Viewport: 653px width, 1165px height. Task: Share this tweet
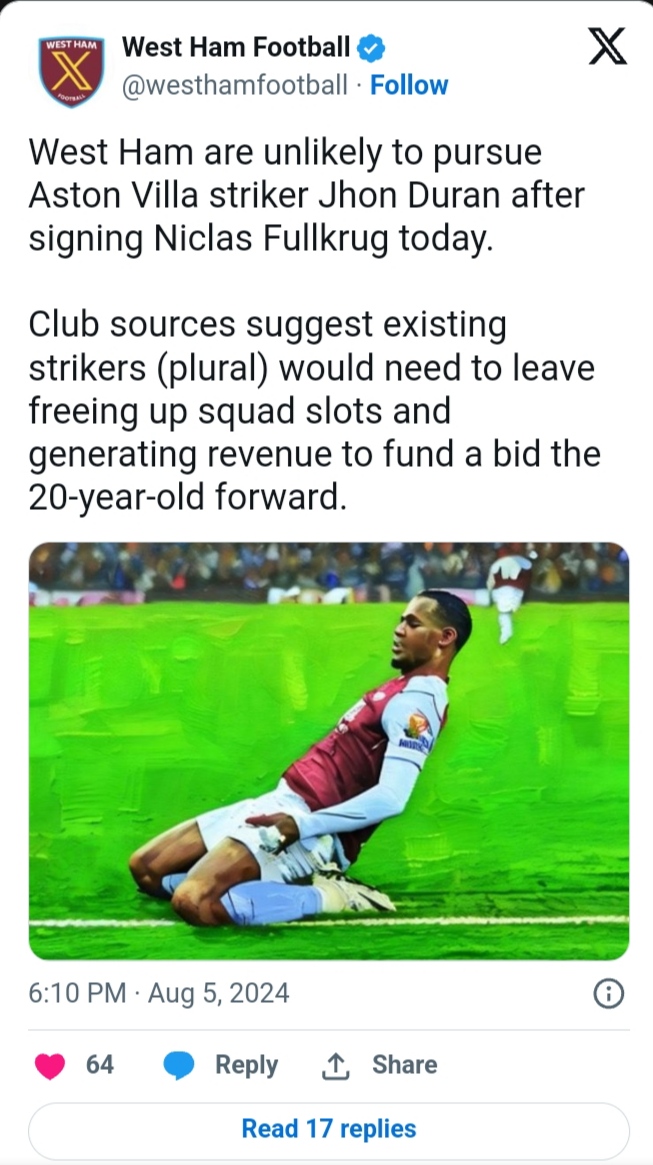(379, 1066)
